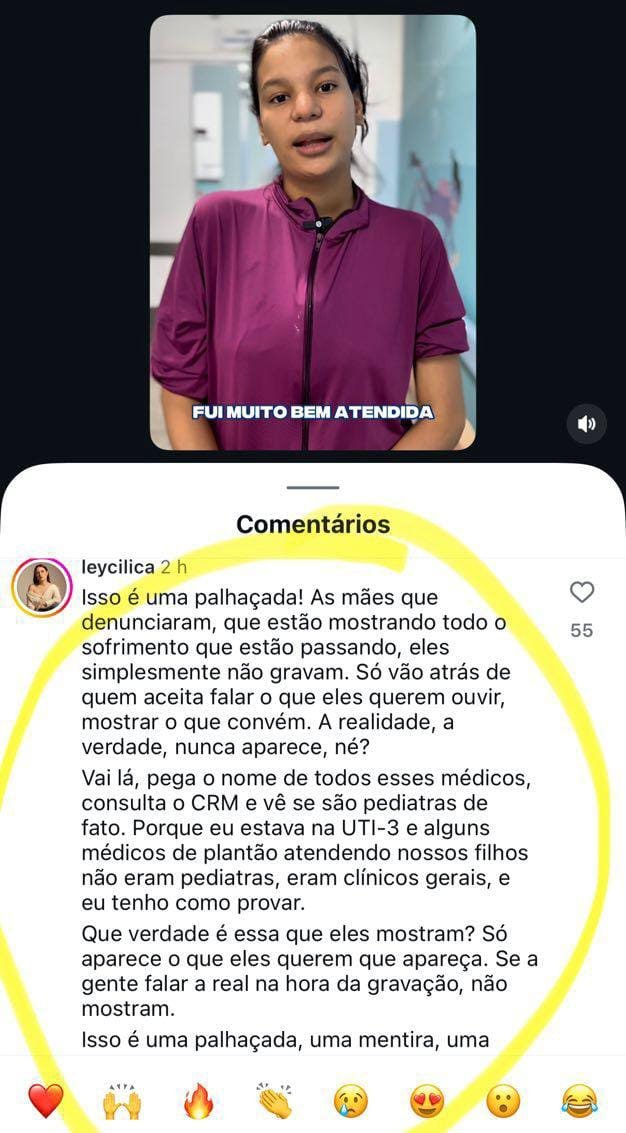Viewport: 626px width, 1133px height.
Task: Choose the fire emoji reaction
Action: pos(199,1101)
